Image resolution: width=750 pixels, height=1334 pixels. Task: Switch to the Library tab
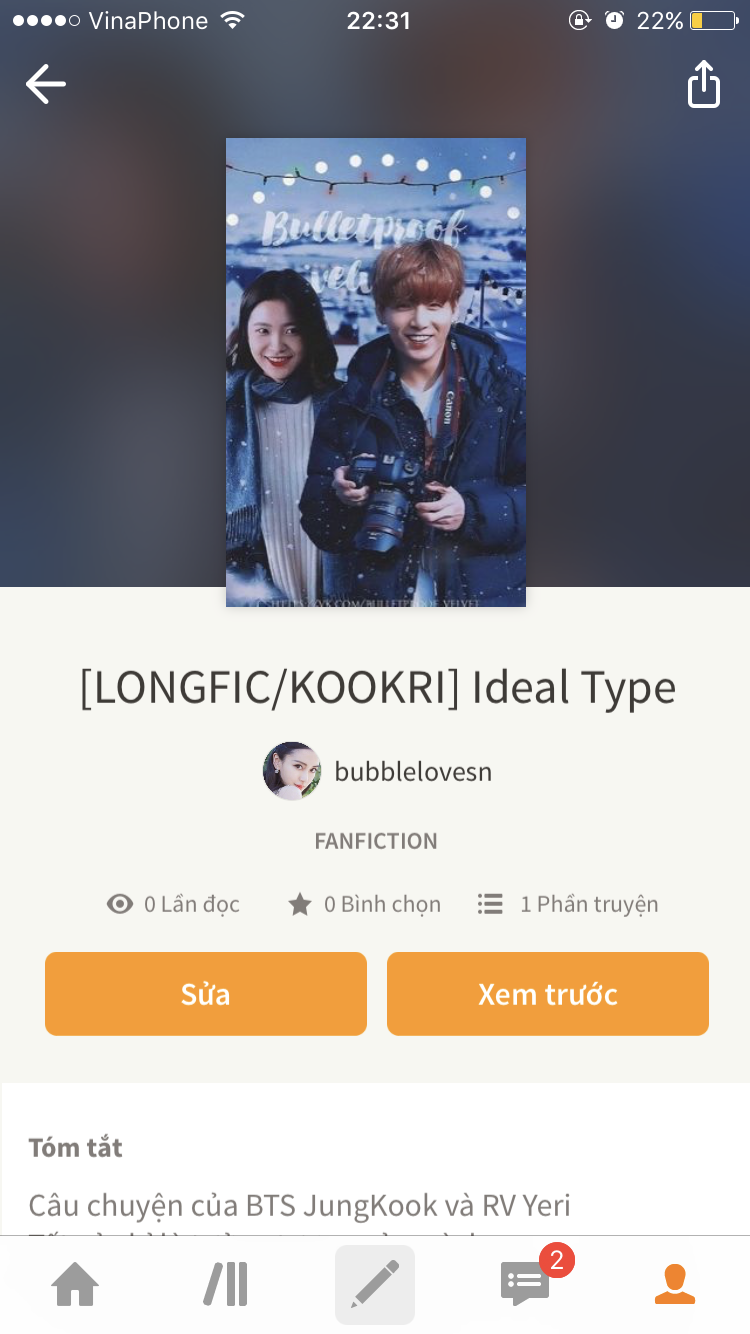pyautogui.click(x=226, y=1285)
